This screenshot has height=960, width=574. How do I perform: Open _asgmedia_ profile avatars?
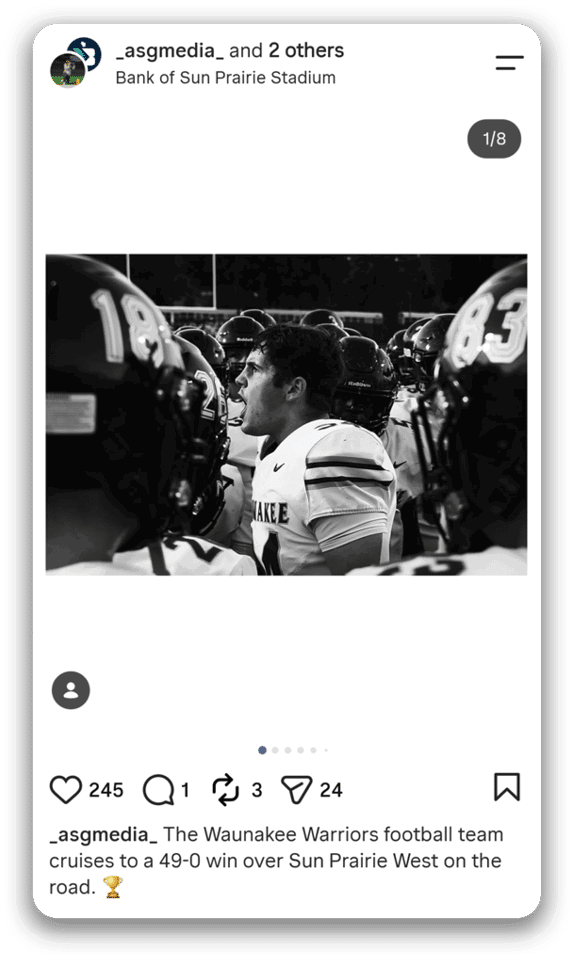click(x=75, y=62)
